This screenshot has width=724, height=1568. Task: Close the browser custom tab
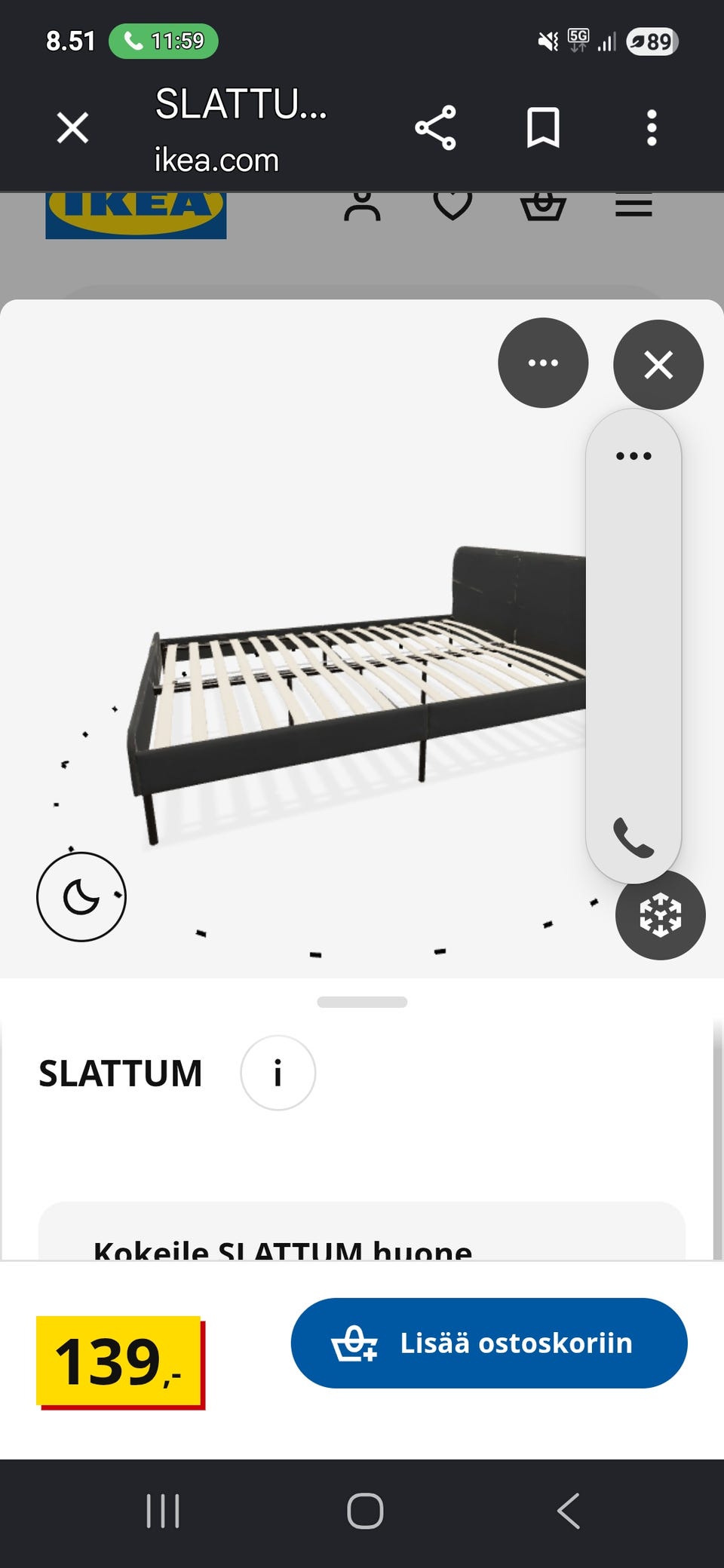73,127
